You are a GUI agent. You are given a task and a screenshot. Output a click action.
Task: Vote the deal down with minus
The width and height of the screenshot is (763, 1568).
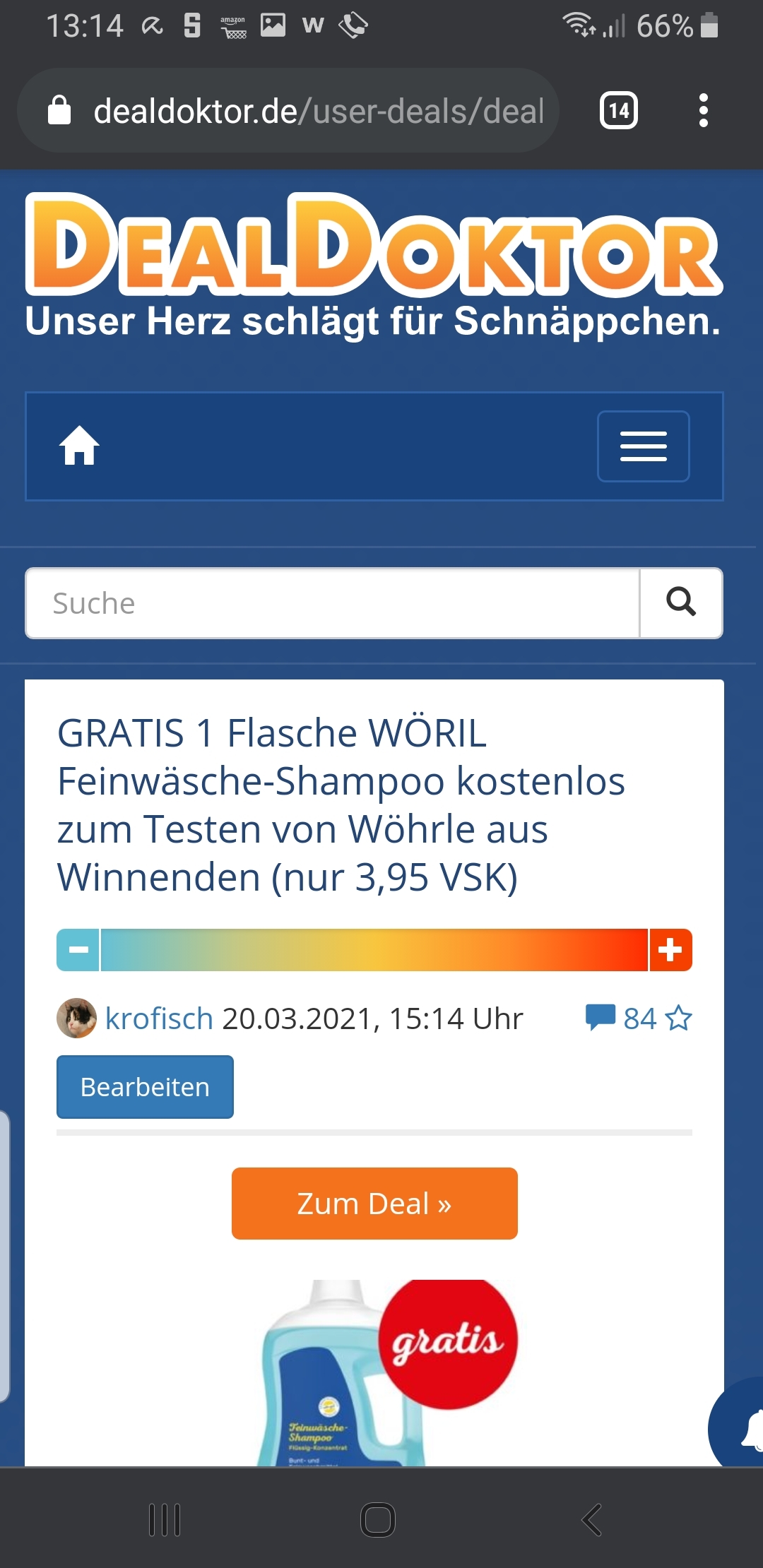(78, 950)
